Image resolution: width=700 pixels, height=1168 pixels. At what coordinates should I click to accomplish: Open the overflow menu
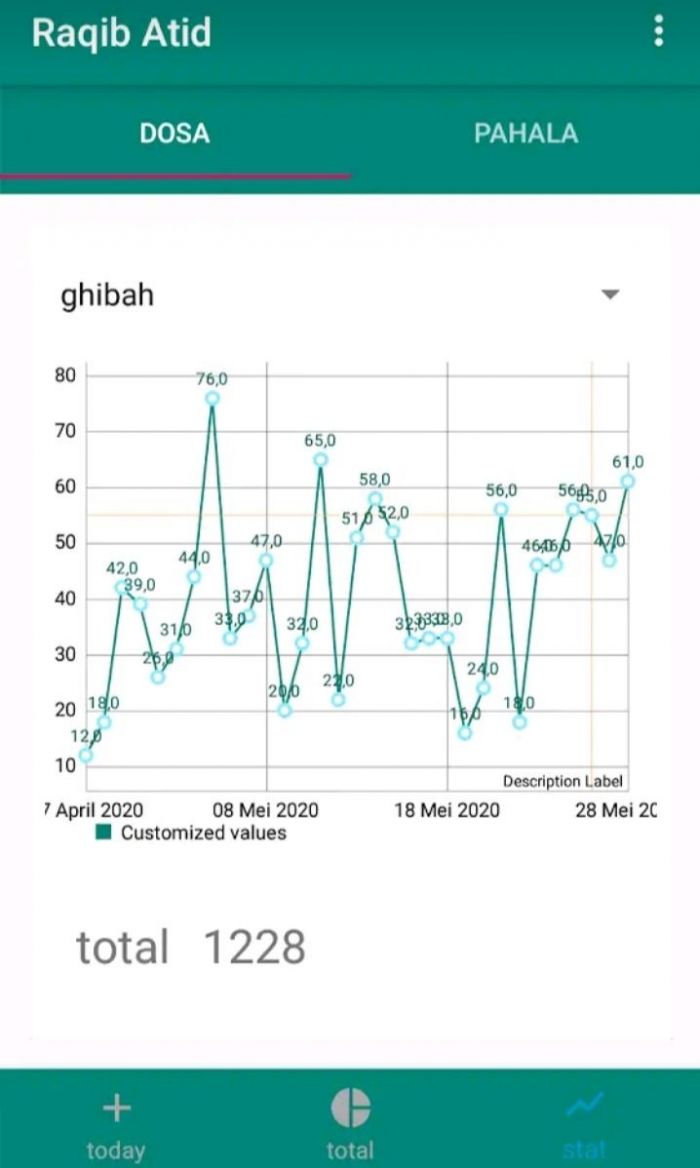(x=658, y=31)
